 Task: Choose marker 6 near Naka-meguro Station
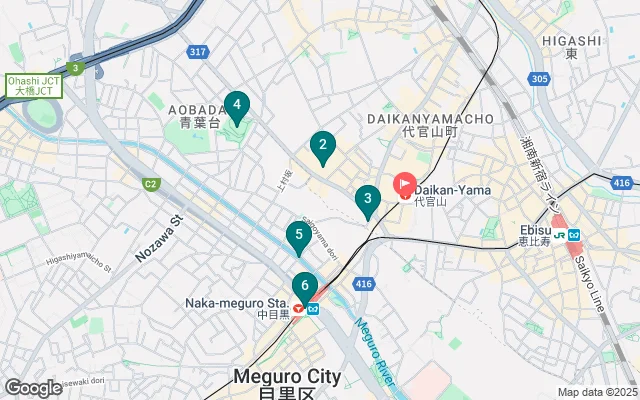(x=305, y=287)
